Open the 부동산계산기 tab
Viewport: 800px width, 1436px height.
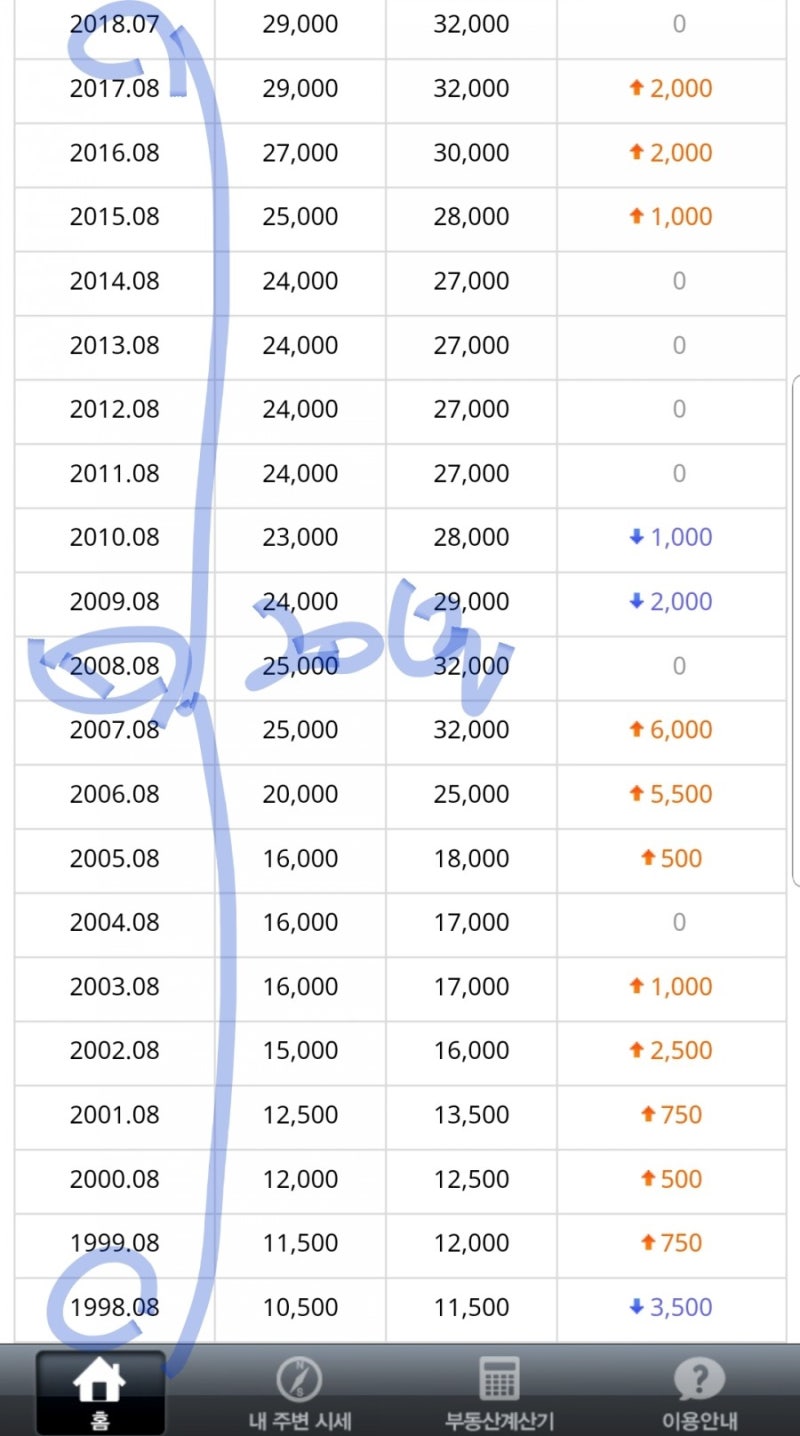point(499,1392)
